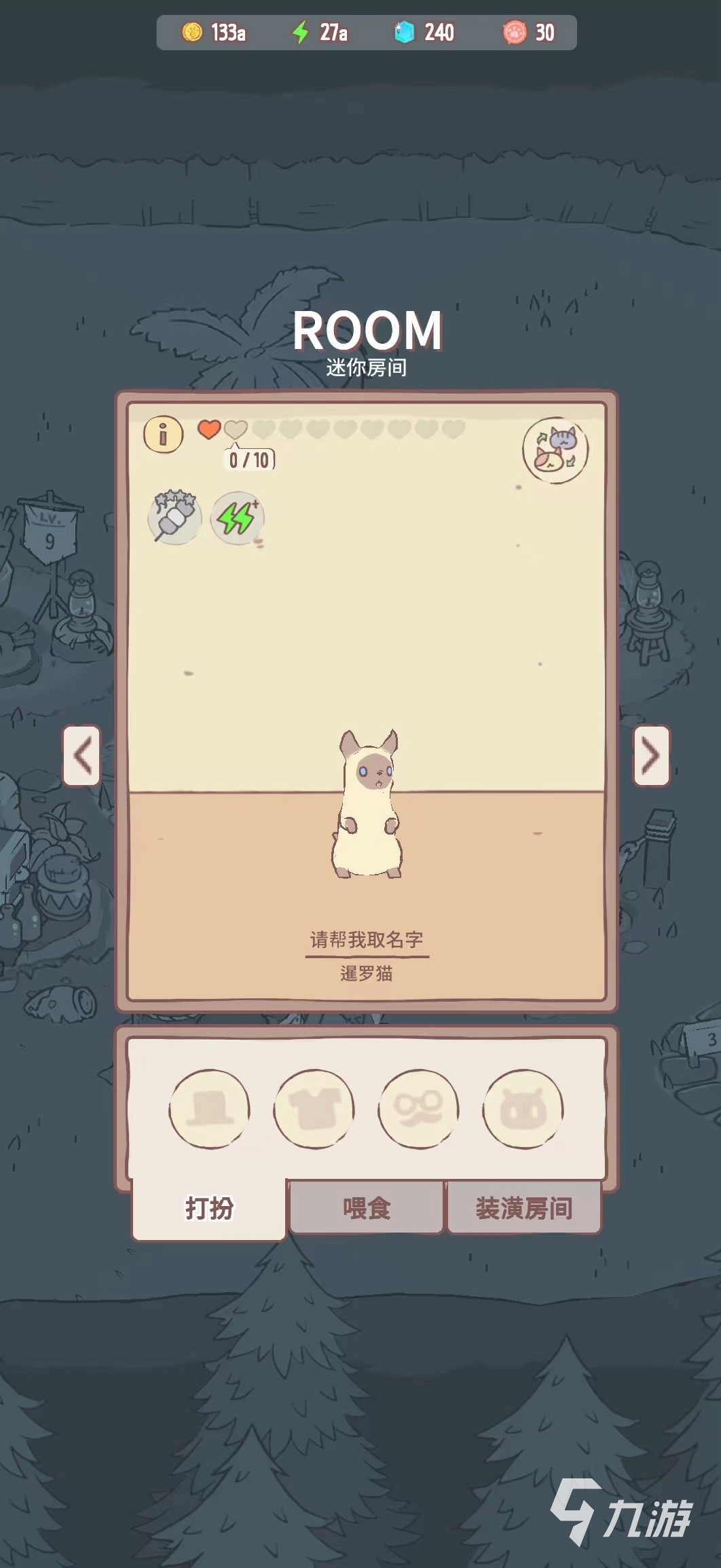Switch to the 喂食 tab
721x1568 pixels.
pyautogui.click(x=367, y=1208)
